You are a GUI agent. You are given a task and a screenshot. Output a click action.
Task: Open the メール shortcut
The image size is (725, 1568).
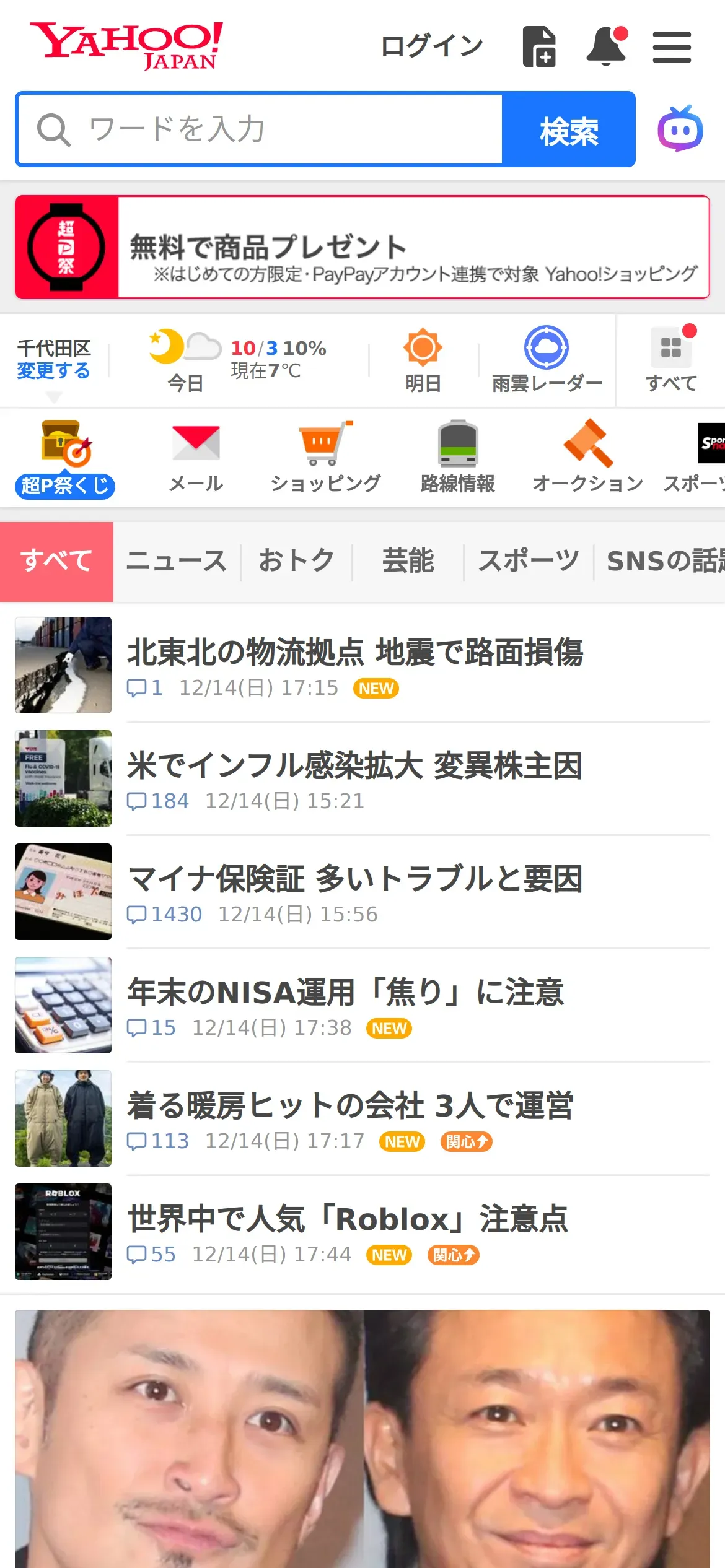click(x=196, y=456)
